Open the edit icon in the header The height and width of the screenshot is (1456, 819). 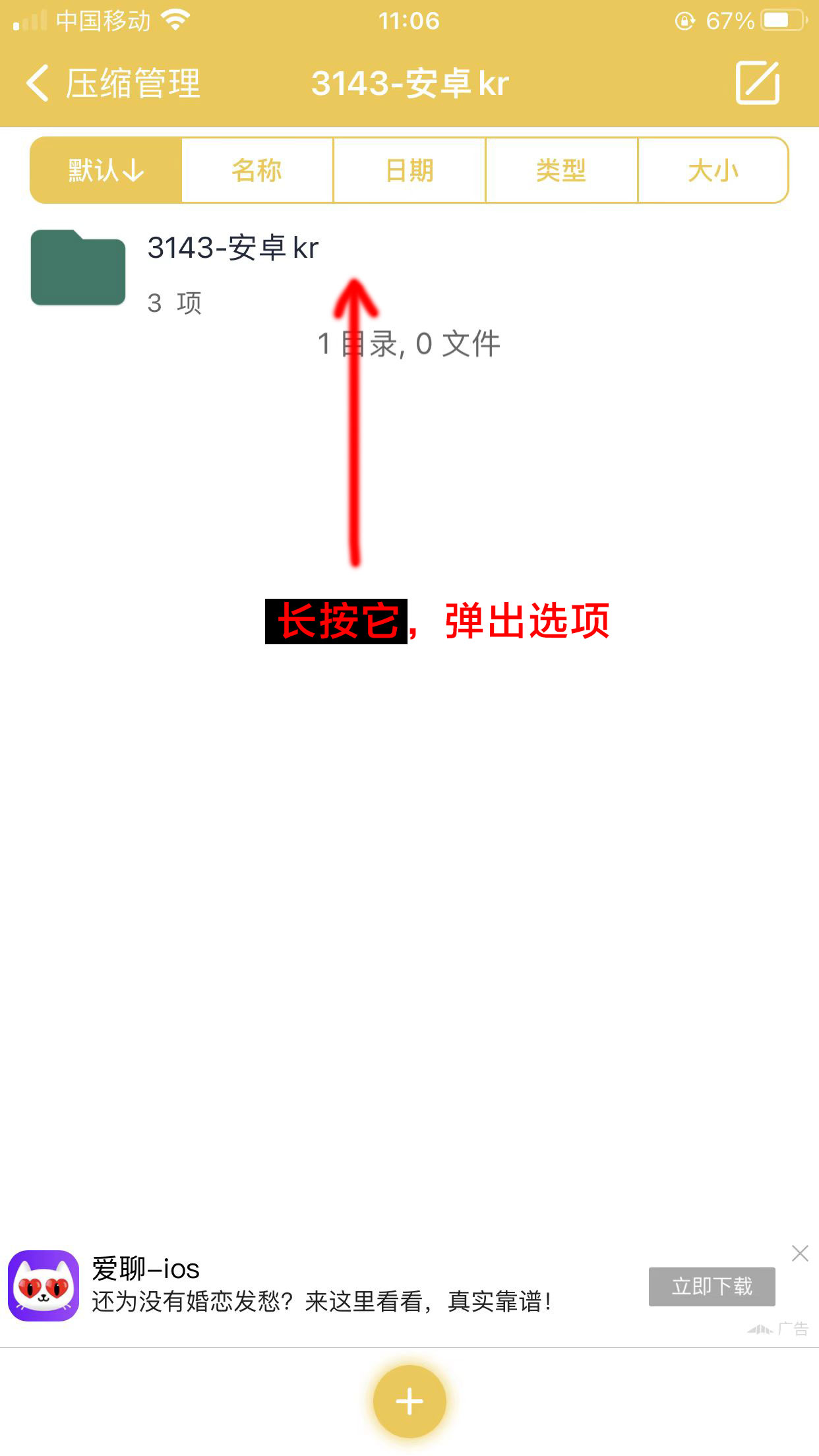click(757, 83)
